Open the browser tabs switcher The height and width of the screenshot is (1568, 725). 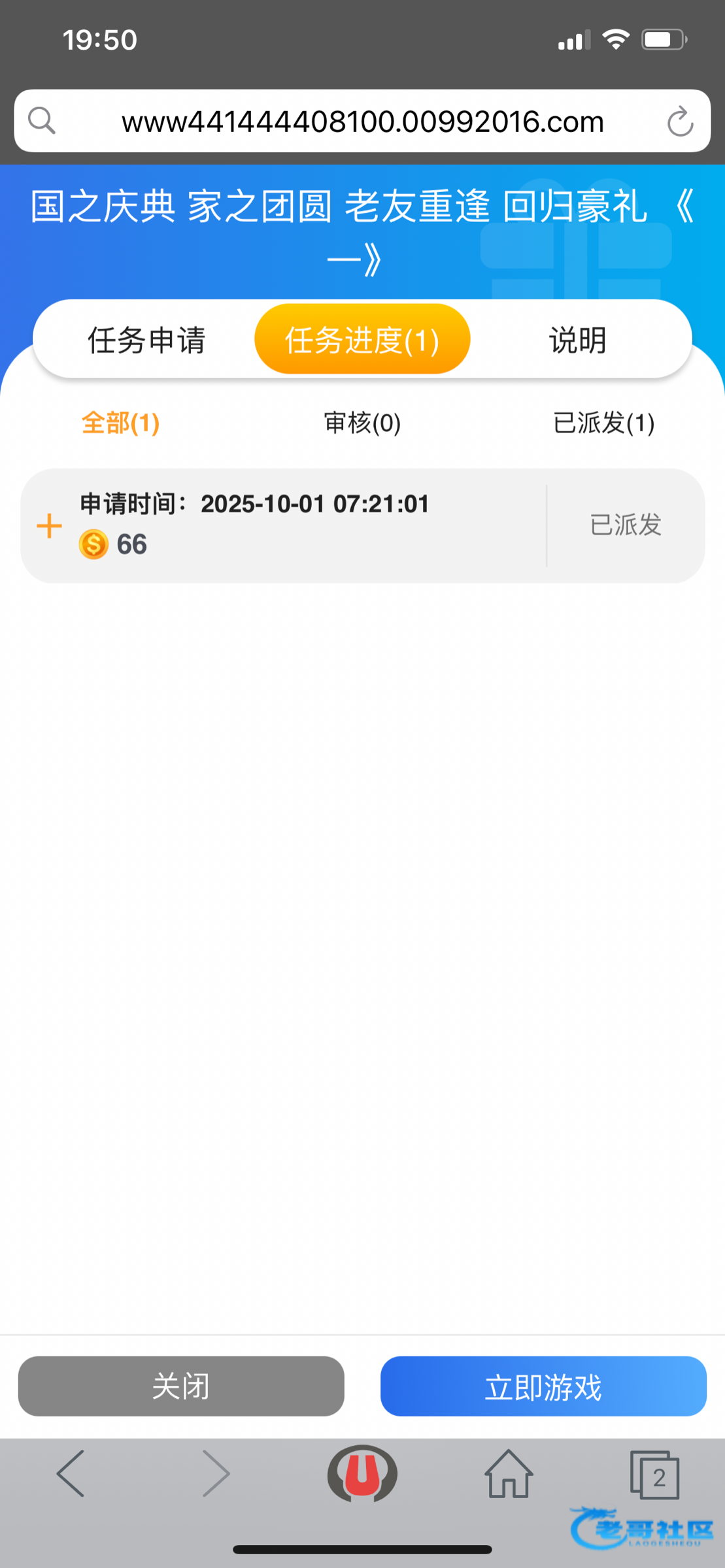point(654,1475)
